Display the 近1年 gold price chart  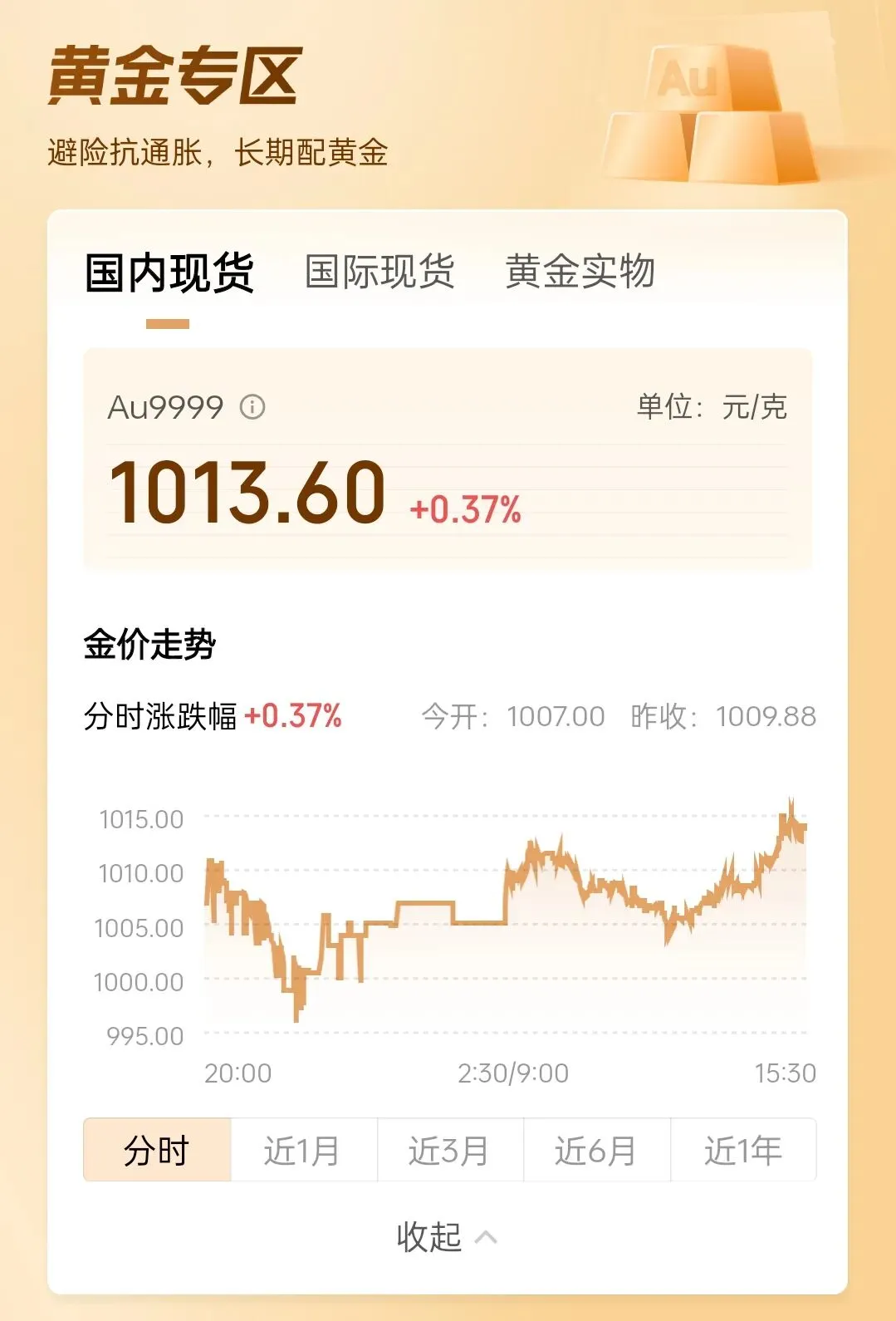(x=743, y=1150)
